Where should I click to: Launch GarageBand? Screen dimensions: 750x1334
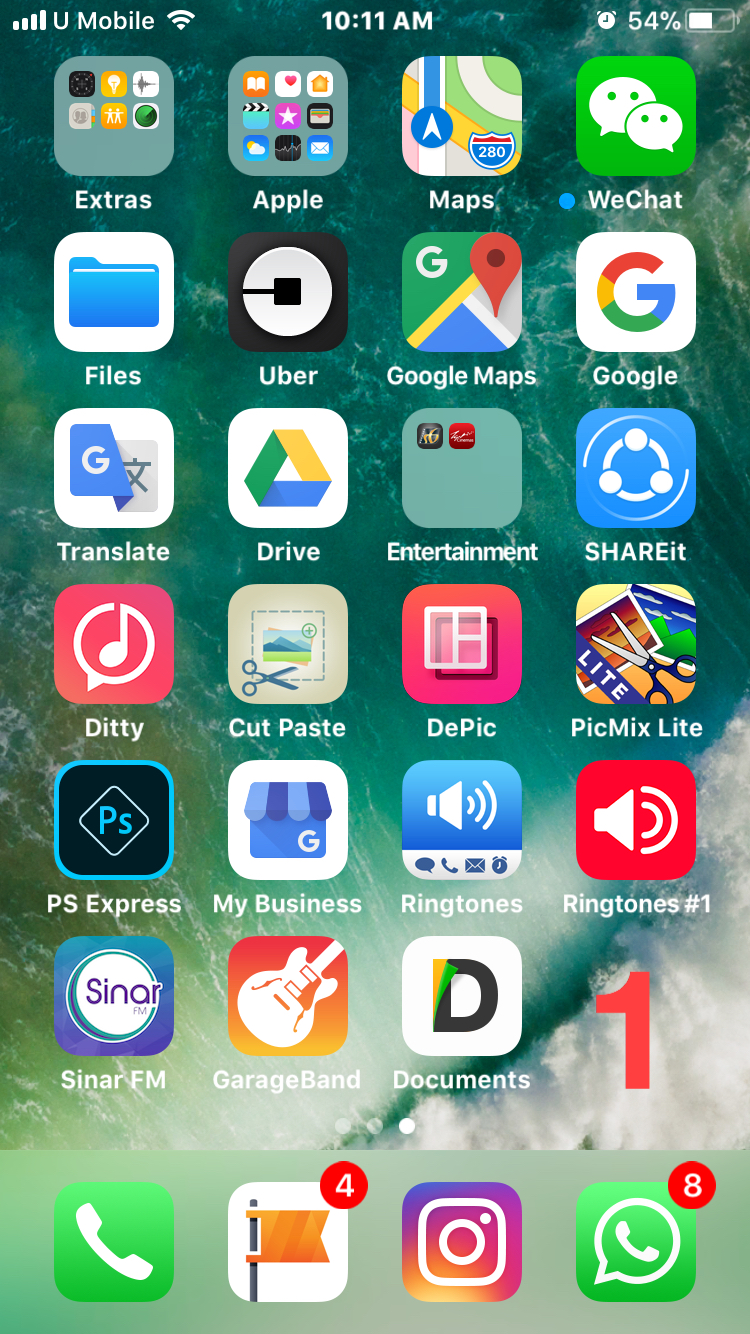coord(288,996)
